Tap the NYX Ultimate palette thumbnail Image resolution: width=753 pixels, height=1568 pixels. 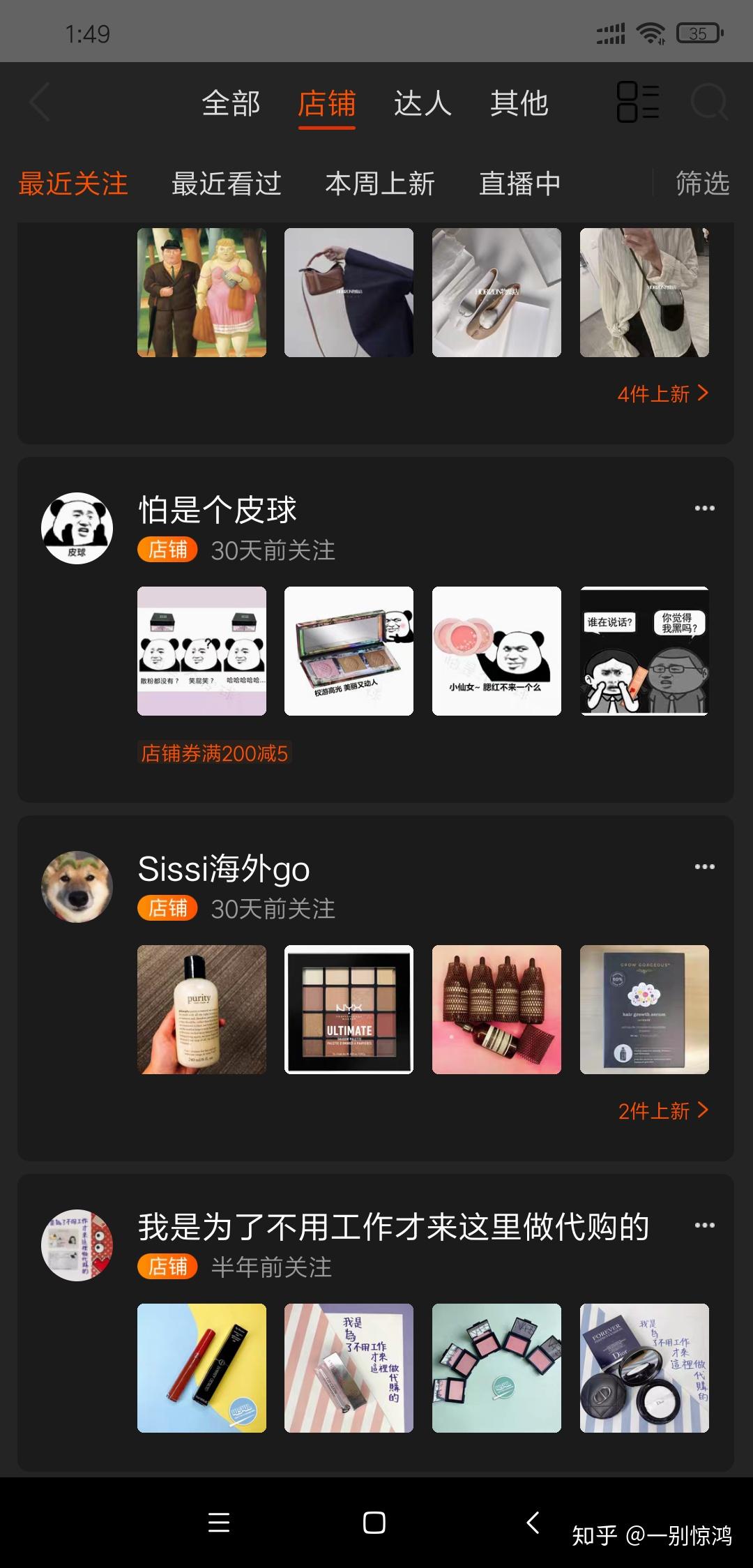point(349,1009)
